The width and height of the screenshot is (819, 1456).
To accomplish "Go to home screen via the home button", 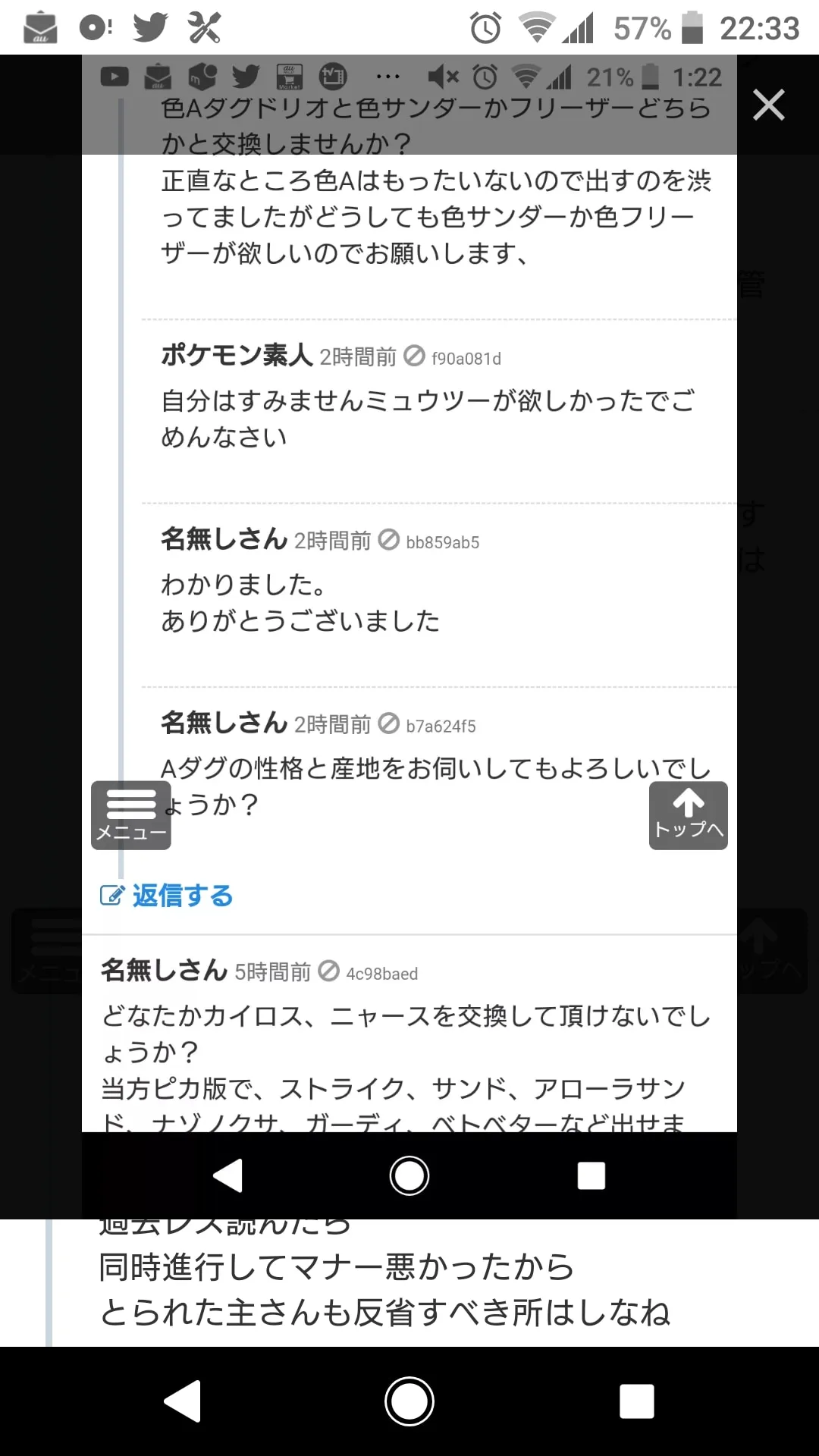I will [409, 1401].
